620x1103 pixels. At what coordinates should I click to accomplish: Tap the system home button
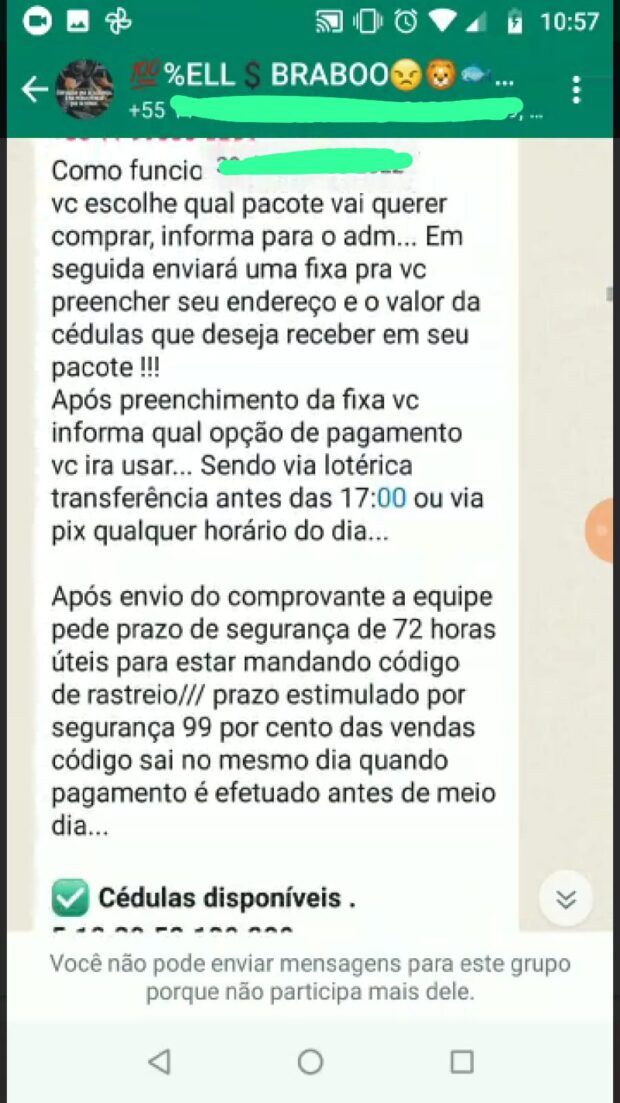tap(310, 1061)
